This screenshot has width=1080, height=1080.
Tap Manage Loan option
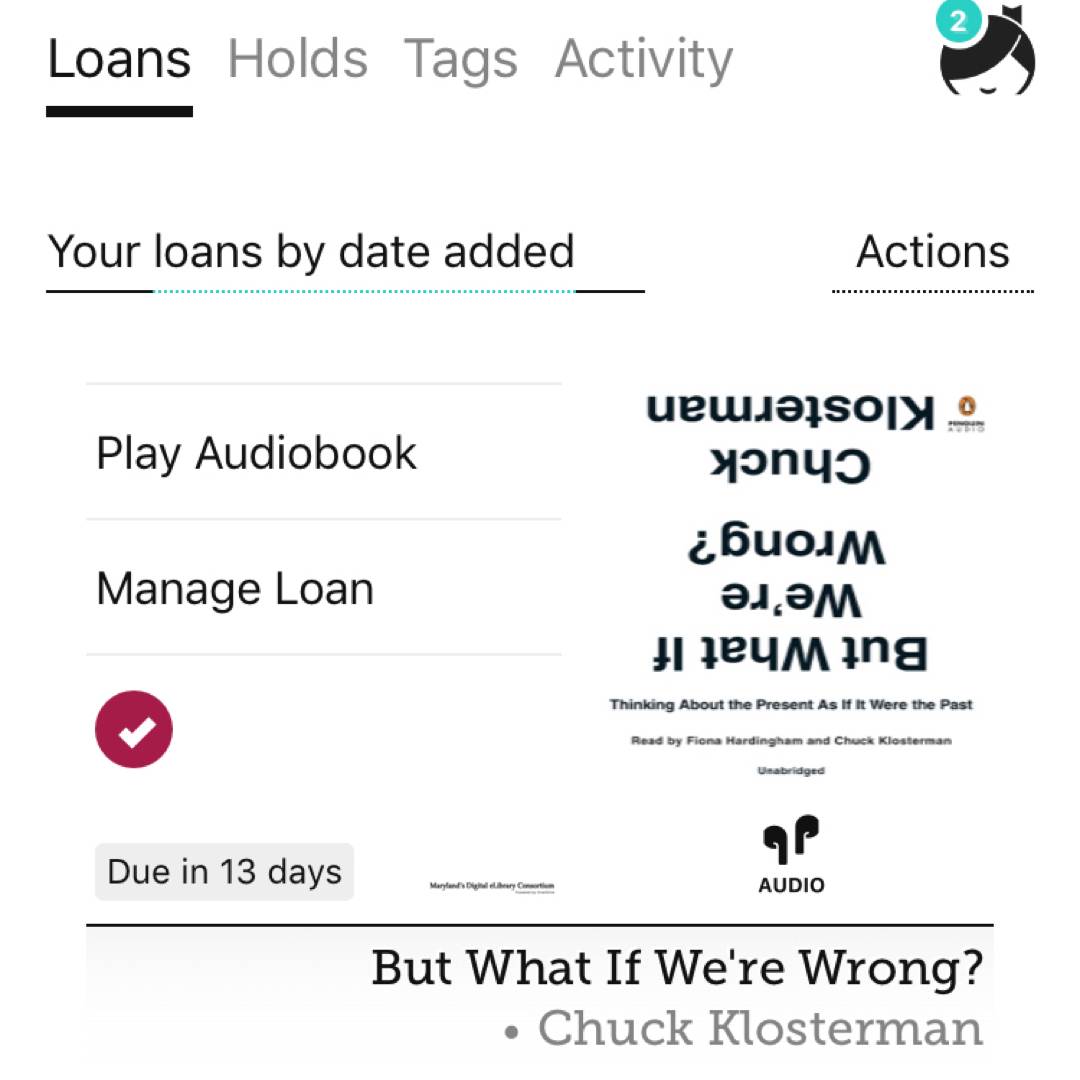pos(235,588)
